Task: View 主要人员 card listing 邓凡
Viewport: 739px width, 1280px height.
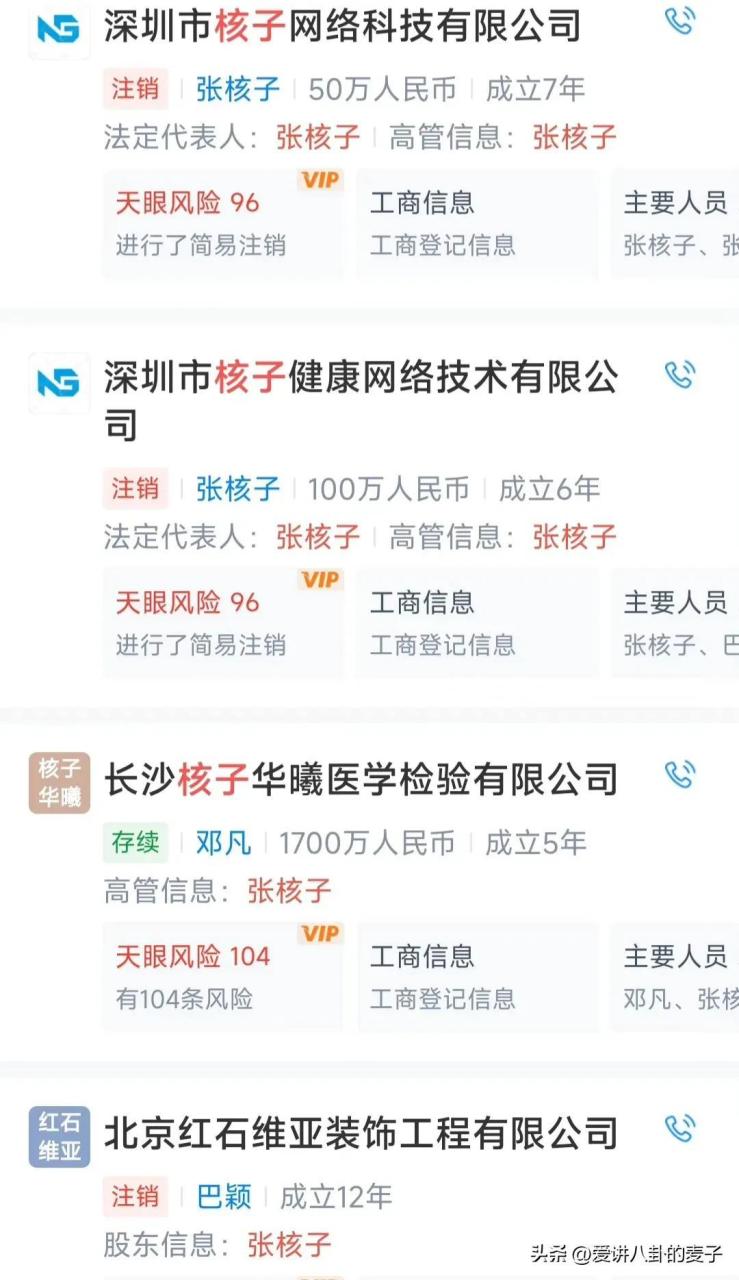Action: click(675, 977)
